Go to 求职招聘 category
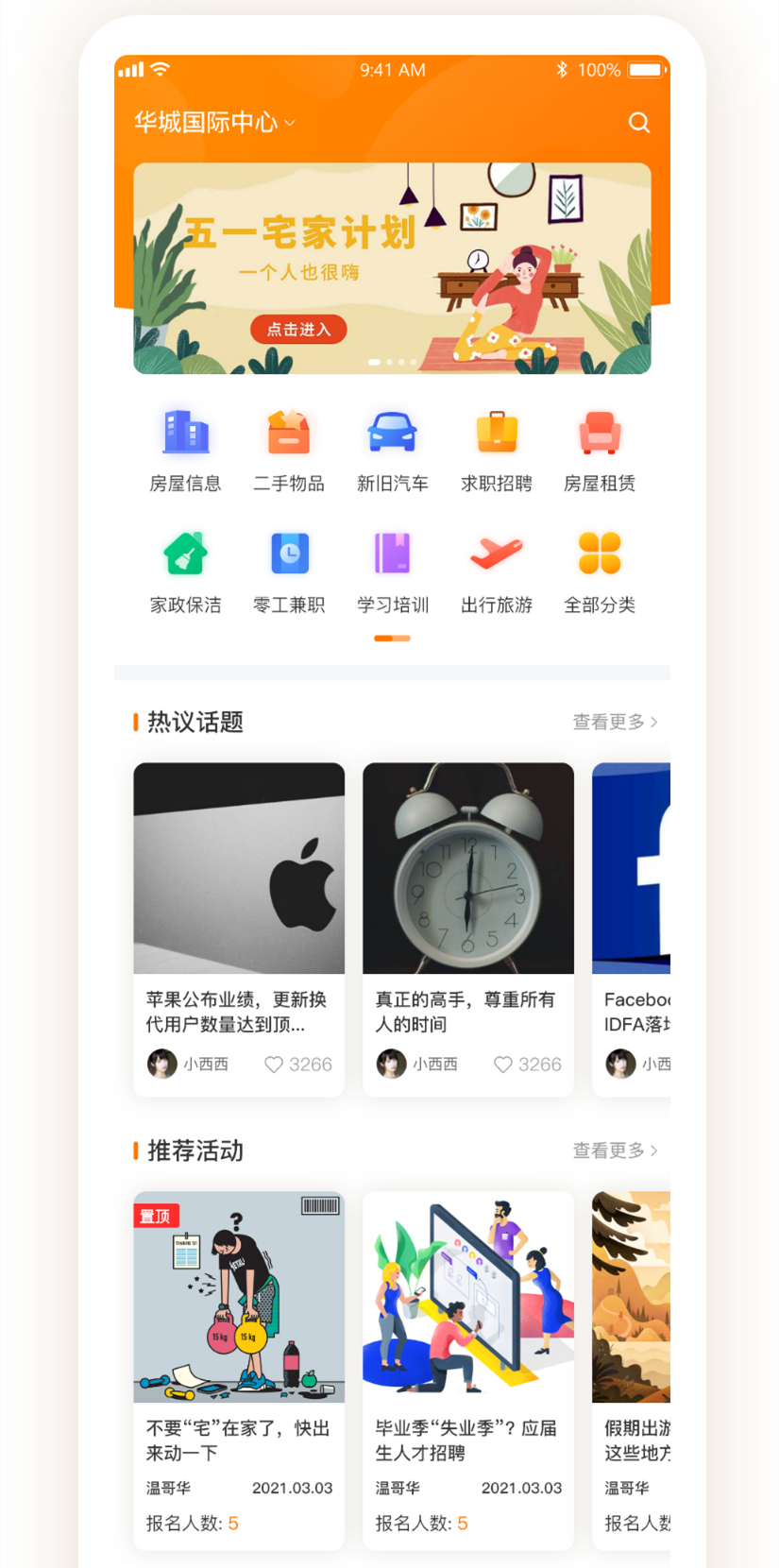The image size is (779, 1568). pyautogui.click(x=497, y=451)
